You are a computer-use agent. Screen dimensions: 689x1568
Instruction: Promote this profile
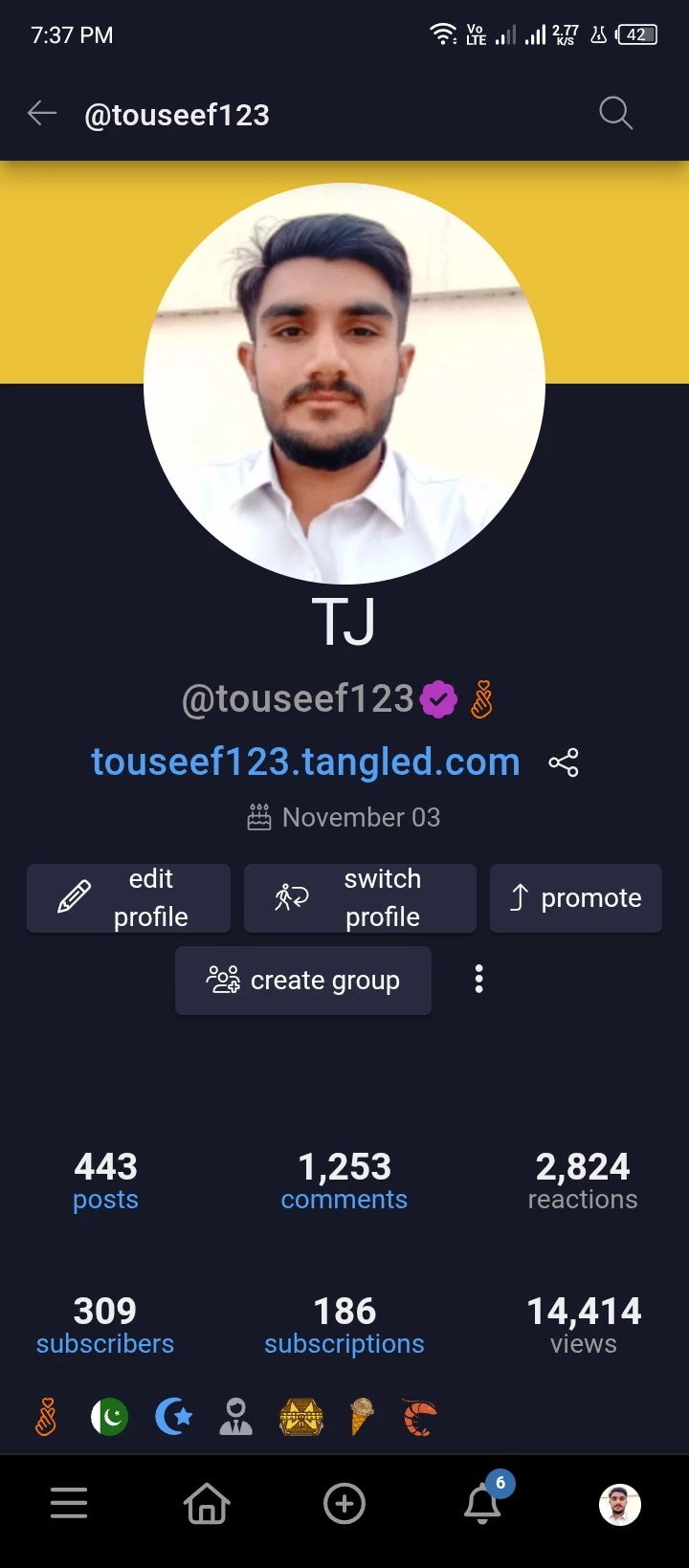[x=575, y=897]
